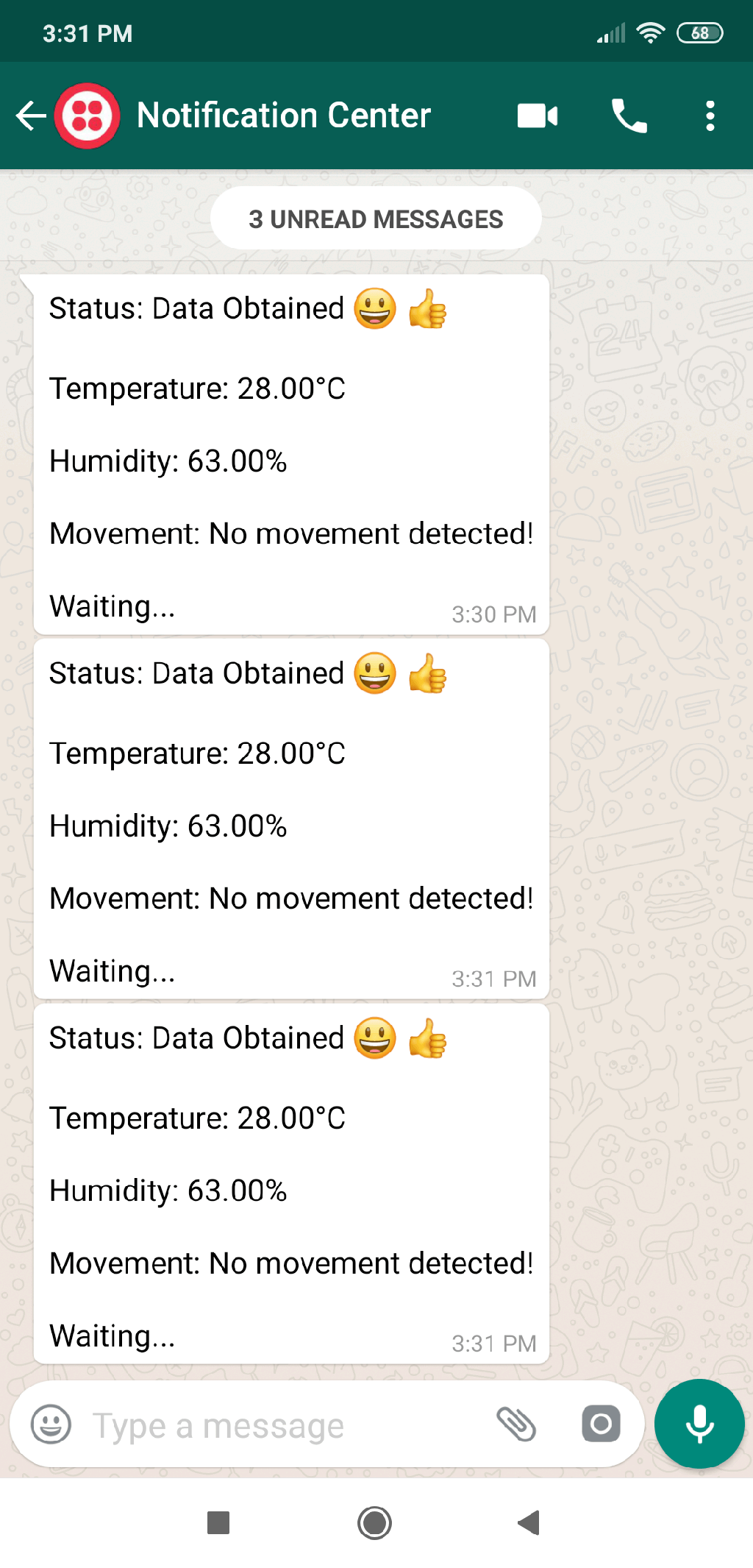Open recent apps via the square button
This screenshot has width=753, height=1568.
tap(218, 1522)
